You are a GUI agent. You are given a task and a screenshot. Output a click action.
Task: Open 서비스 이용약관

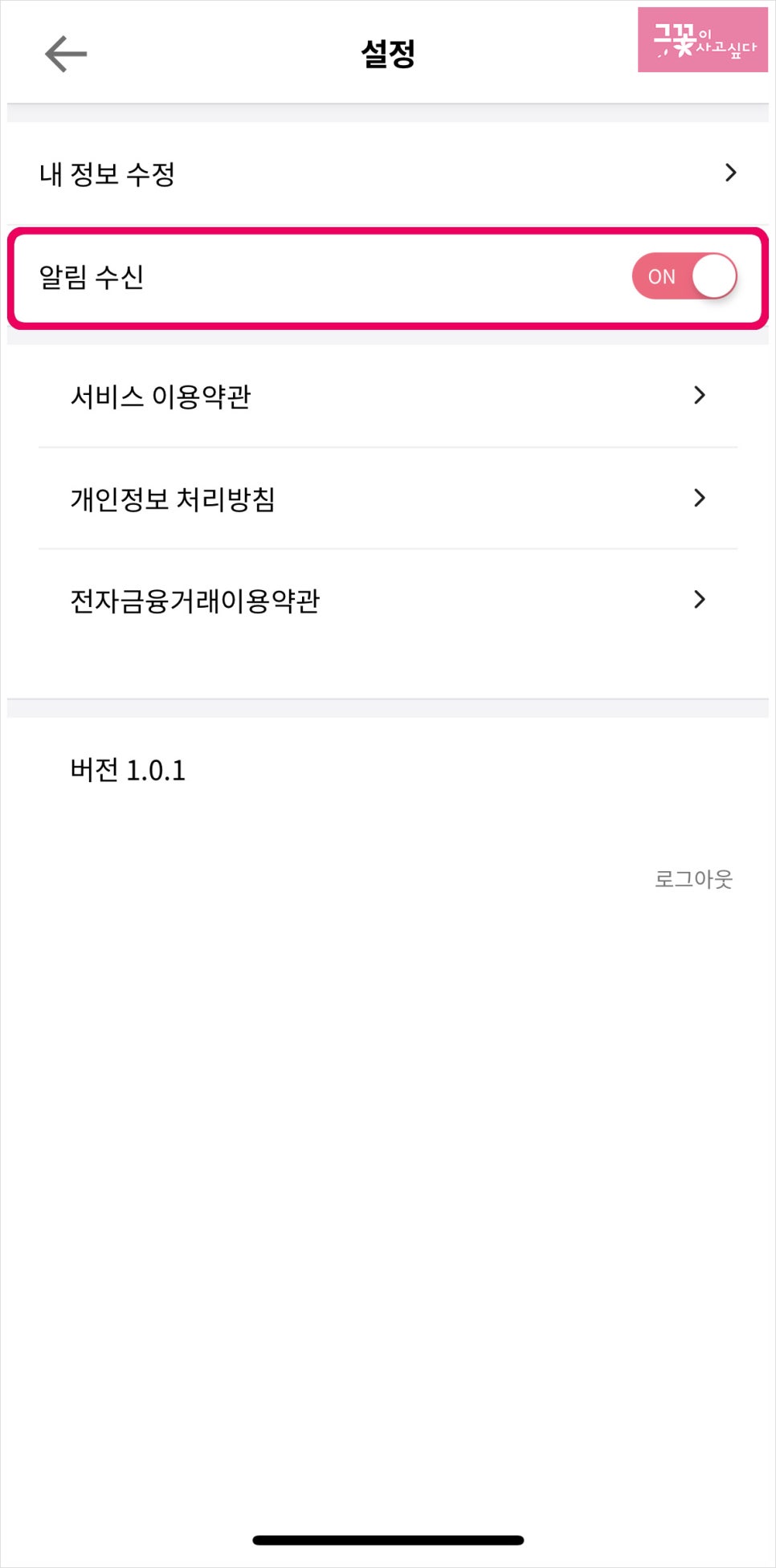pyautogui.click(x=387, y=396)
